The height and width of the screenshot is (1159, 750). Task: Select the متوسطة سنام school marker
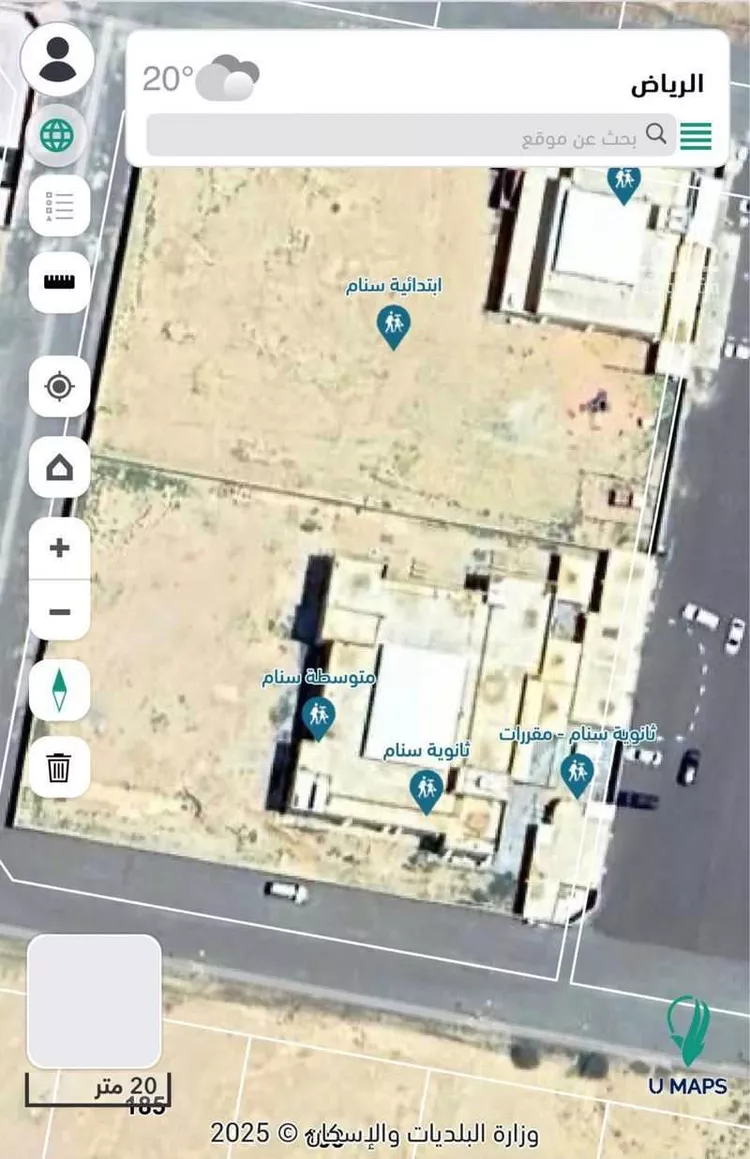pyautogui.click(x=318, y=717)
